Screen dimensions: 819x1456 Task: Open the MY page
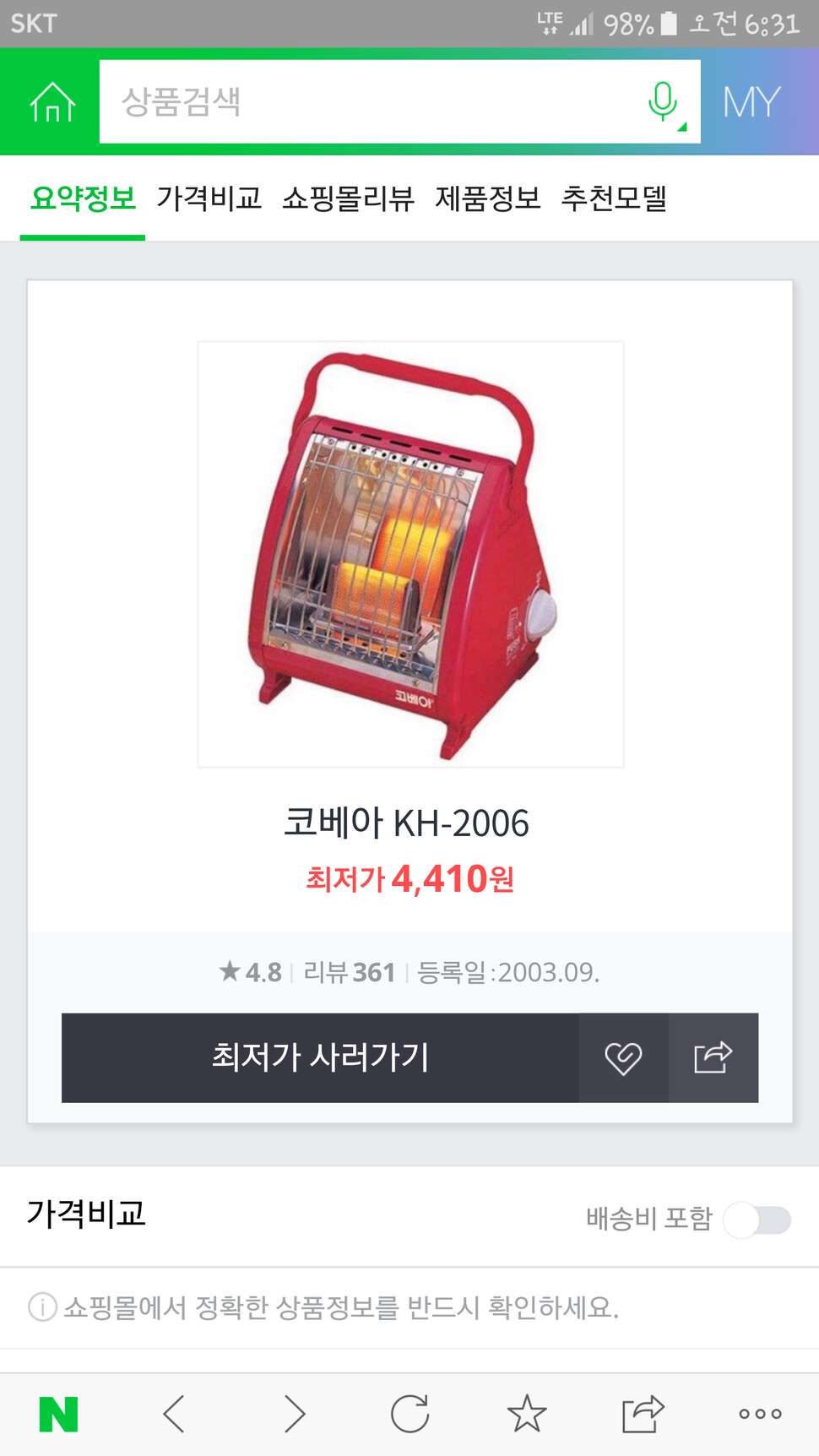coord(751,102)
